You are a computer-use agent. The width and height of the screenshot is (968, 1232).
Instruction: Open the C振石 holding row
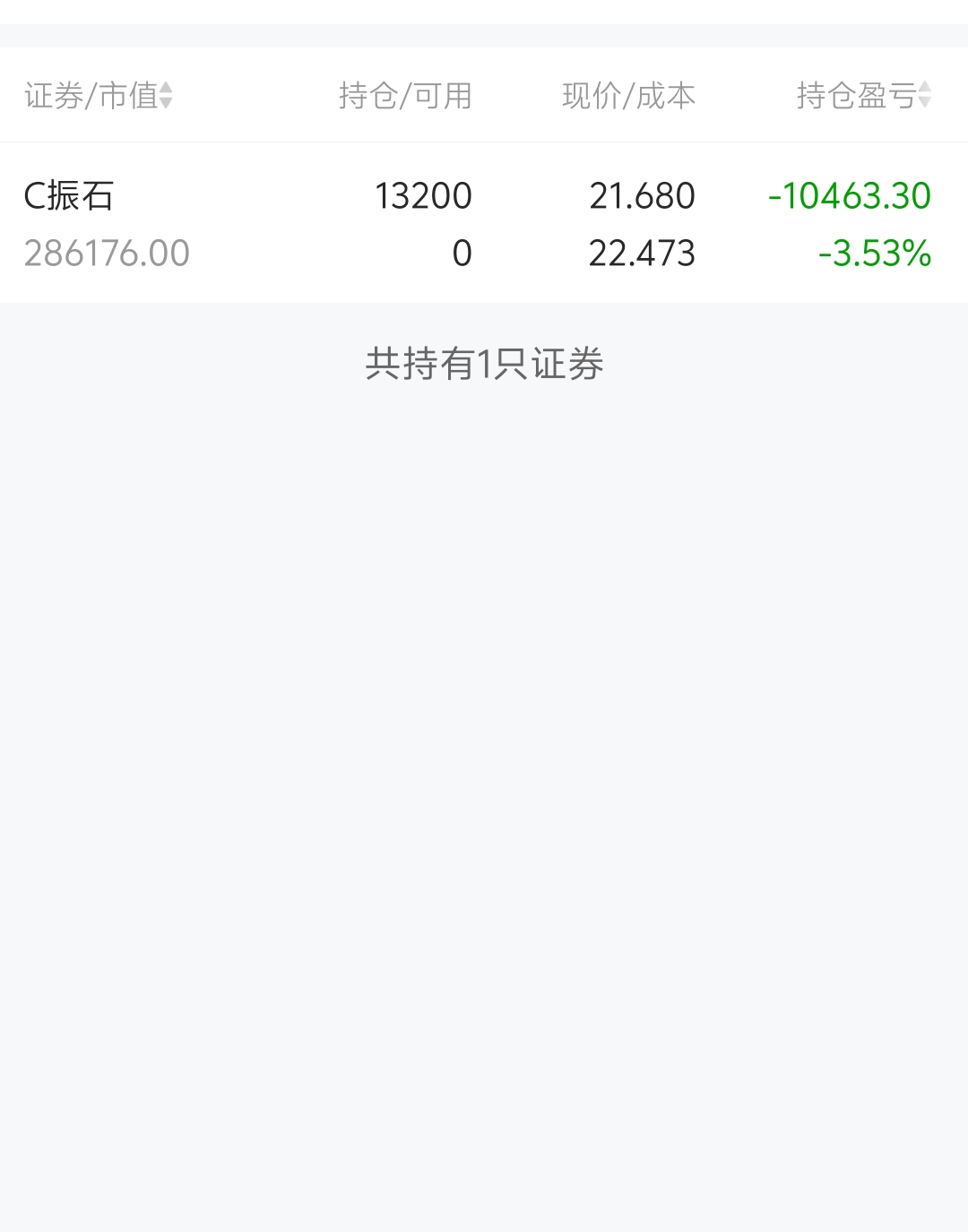click(x=484, y=223)
